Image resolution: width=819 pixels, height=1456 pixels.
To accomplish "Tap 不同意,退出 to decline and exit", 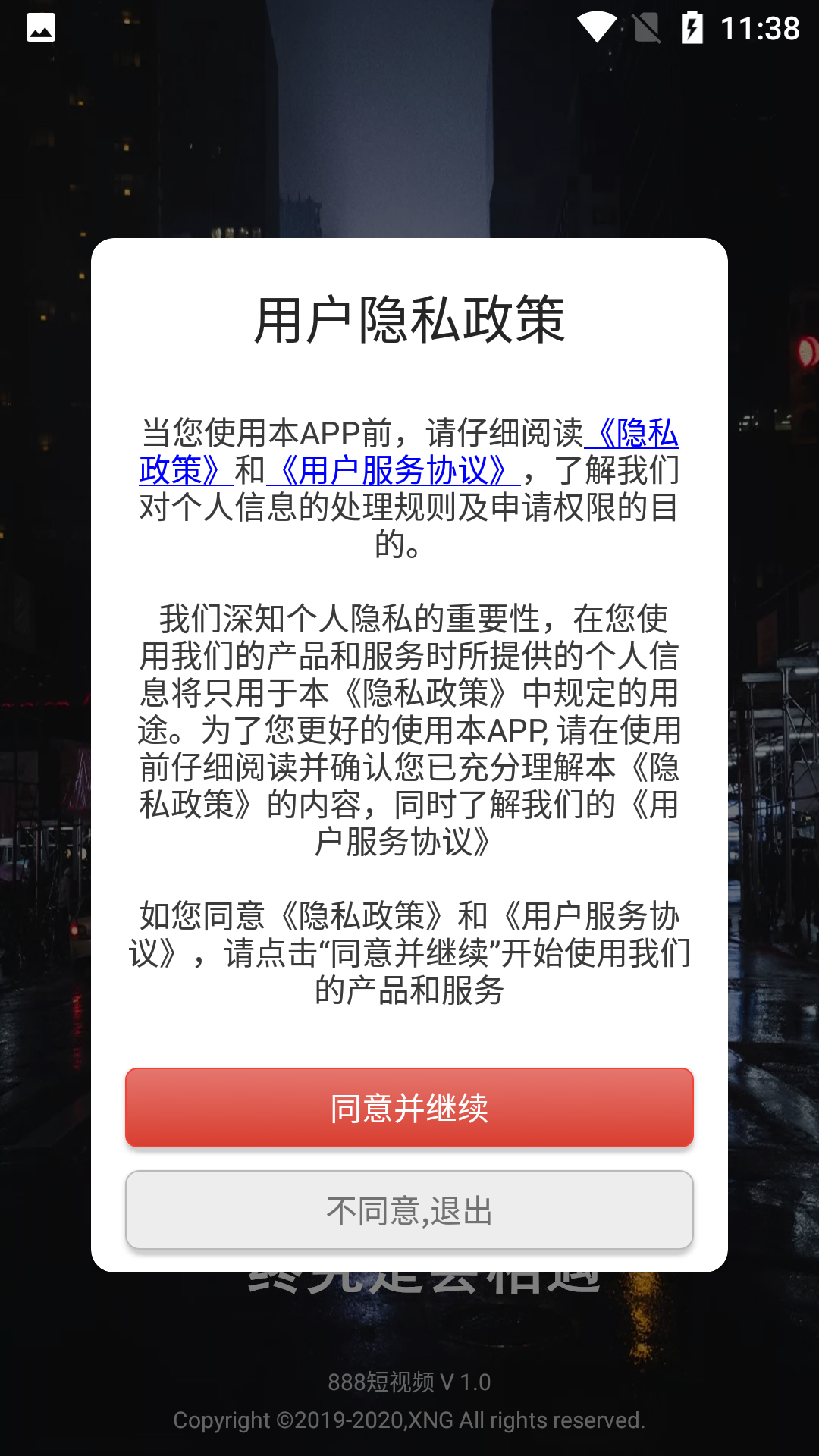I will pos(409,1210).
